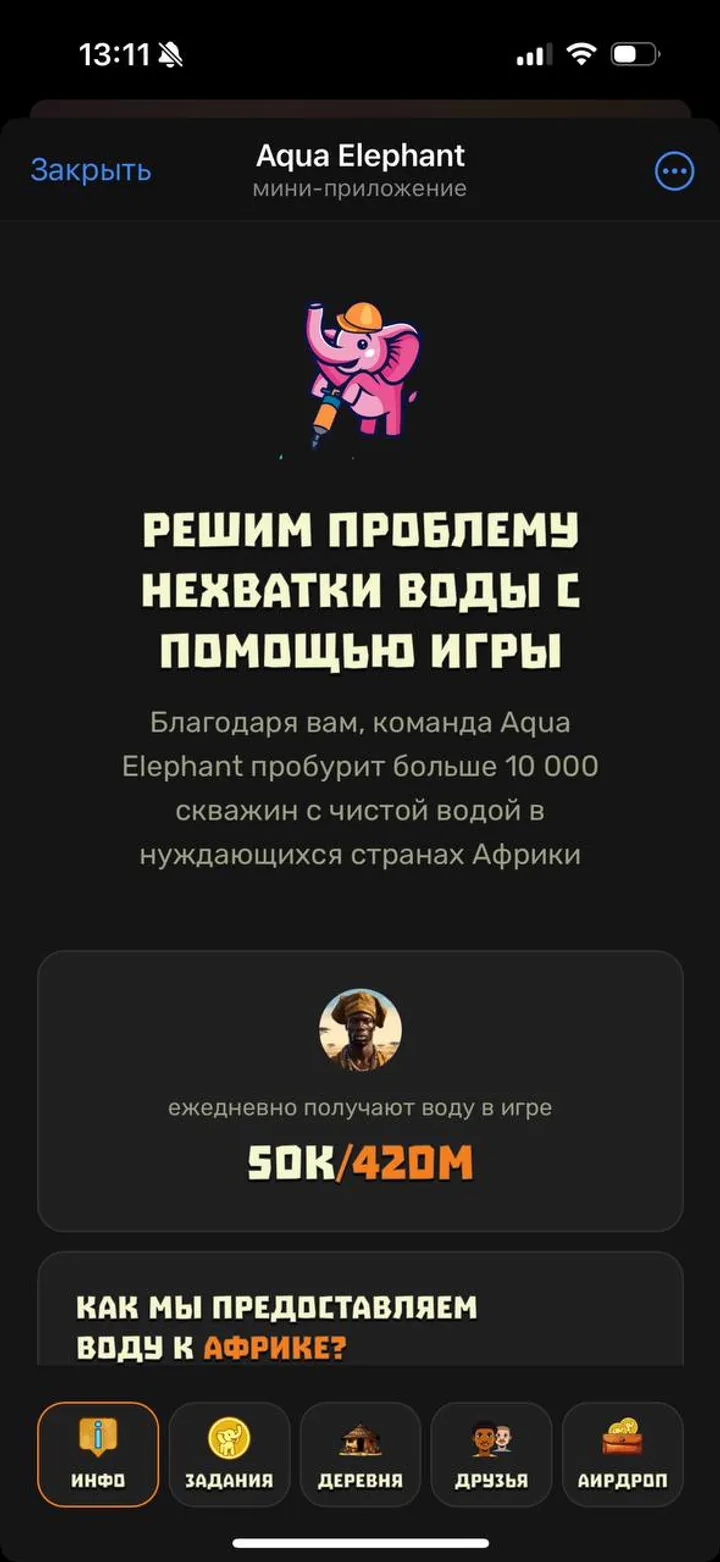Image resolution: width=720 pixels, height=1562 pixels.
Task: Select the coin suitcase icon for АИРДРОП
Action: point(624,1437)
